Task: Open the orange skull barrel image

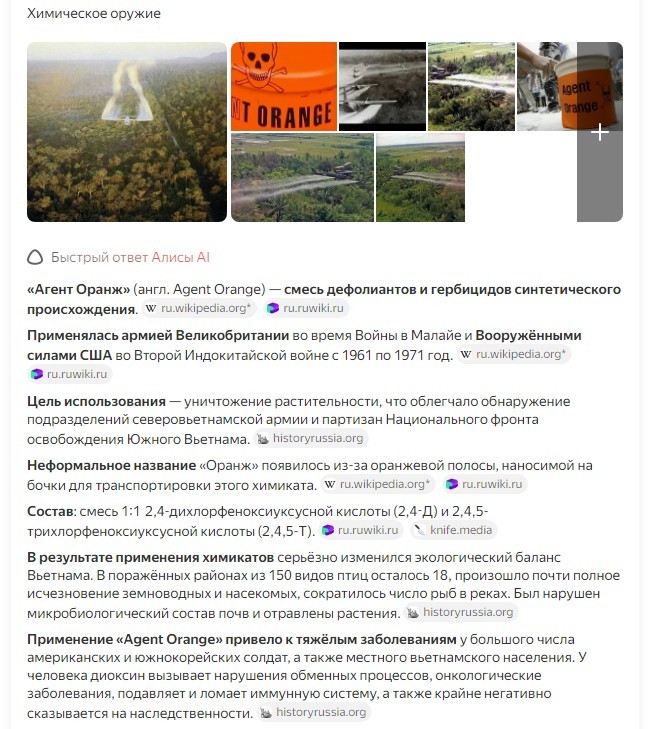Action: (x=284, y=86)
